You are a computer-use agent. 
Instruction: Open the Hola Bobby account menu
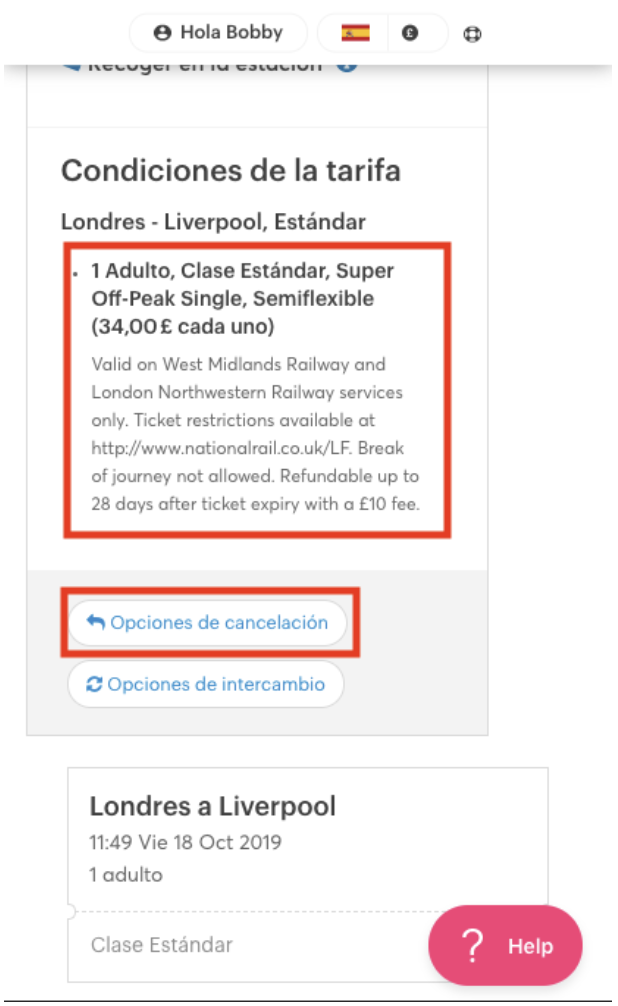[218, 32]
